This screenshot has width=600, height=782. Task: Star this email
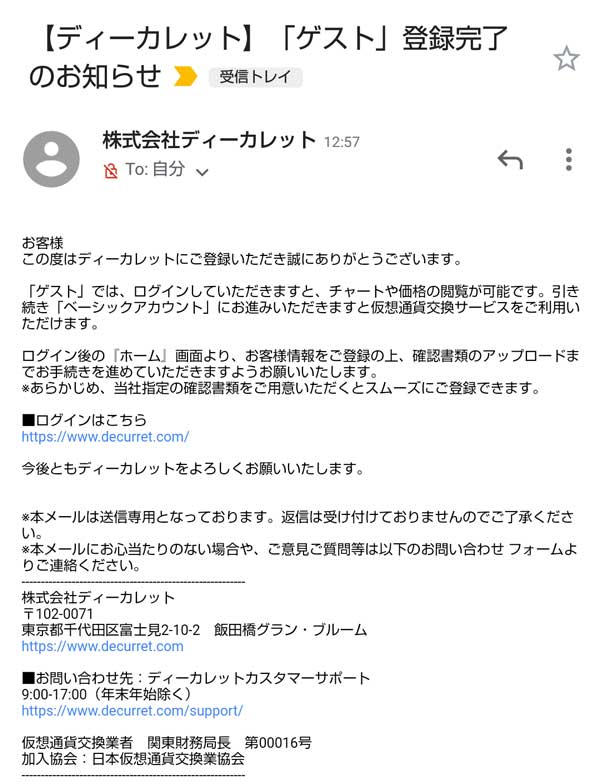click(x=566, y=59)
